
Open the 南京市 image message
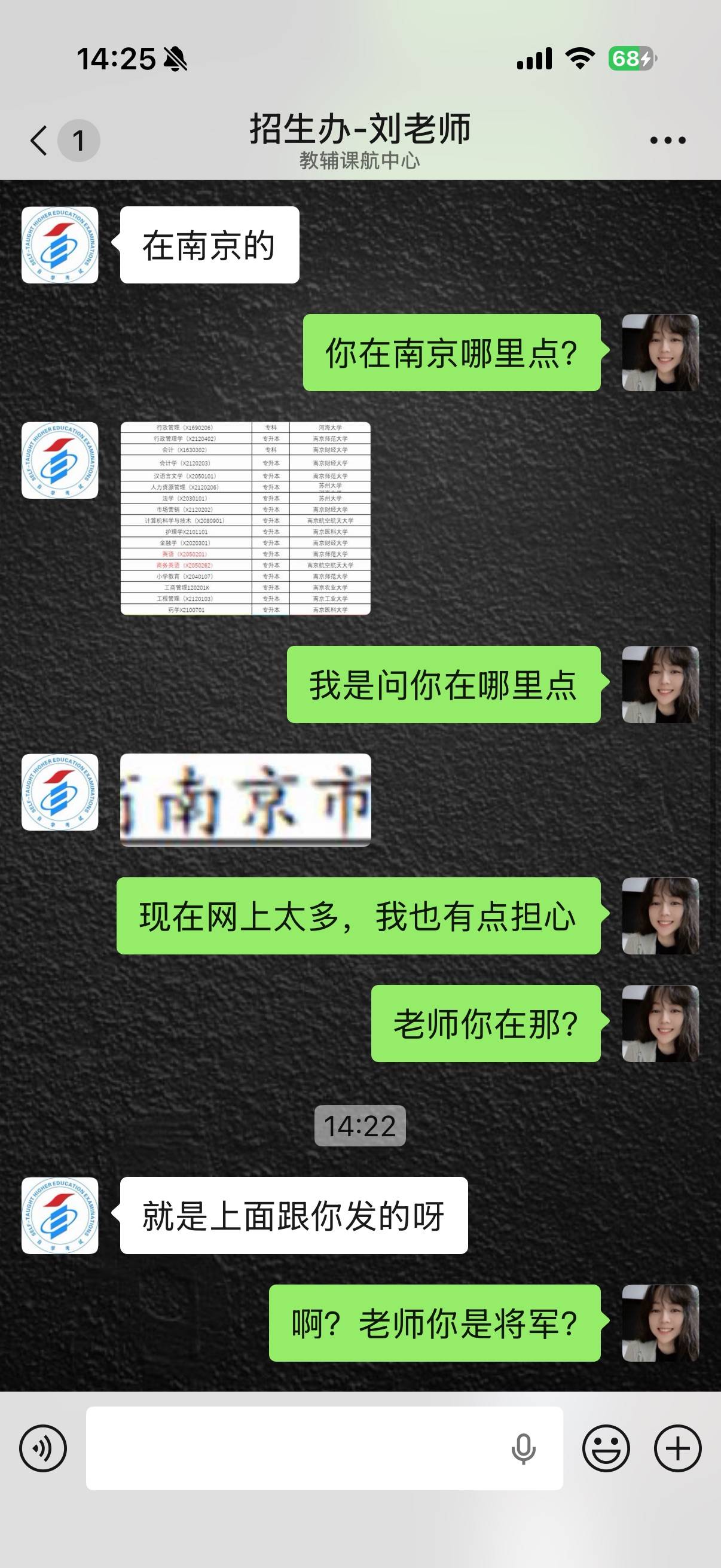click(x=245, y=799)
